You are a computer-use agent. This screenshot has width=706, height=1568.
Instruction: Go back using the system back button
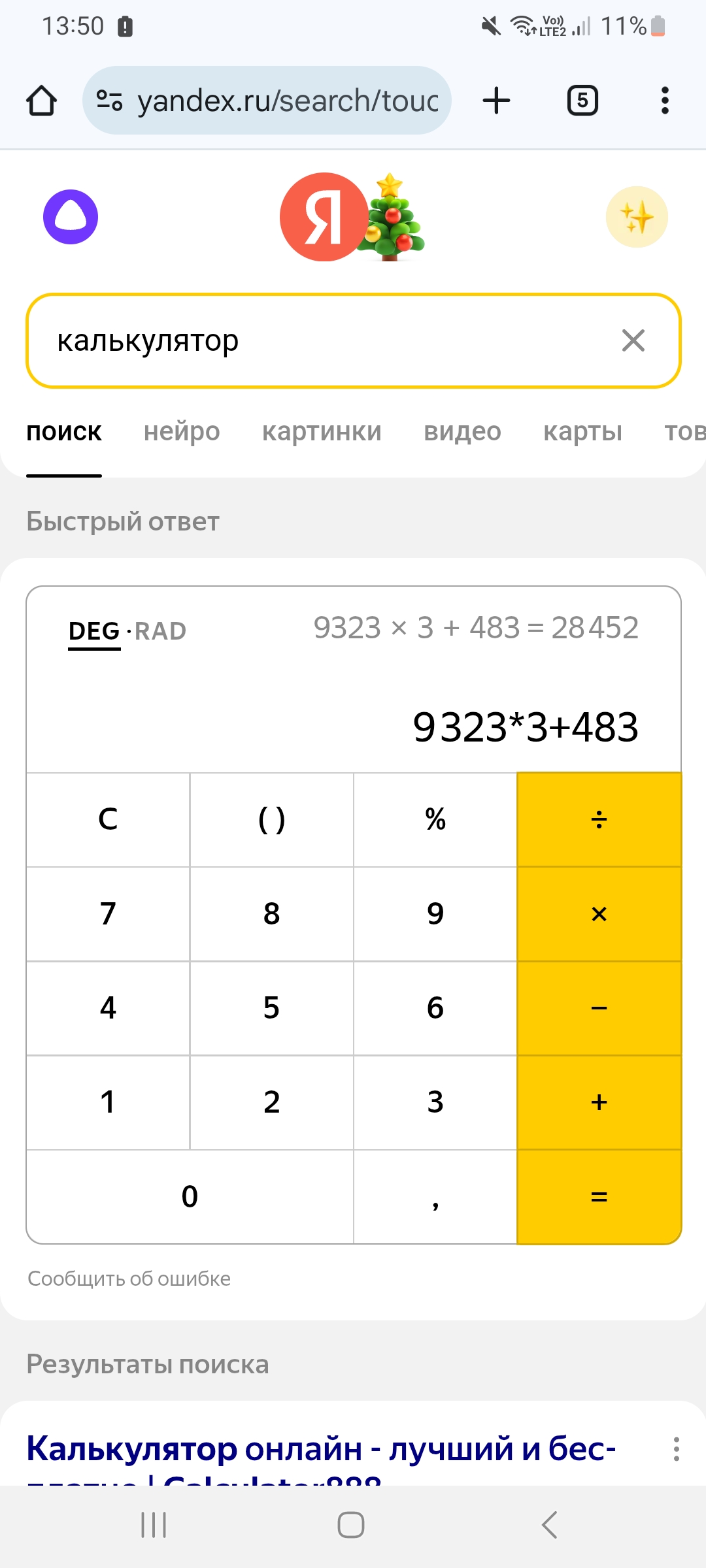(x=549, y=1525)
